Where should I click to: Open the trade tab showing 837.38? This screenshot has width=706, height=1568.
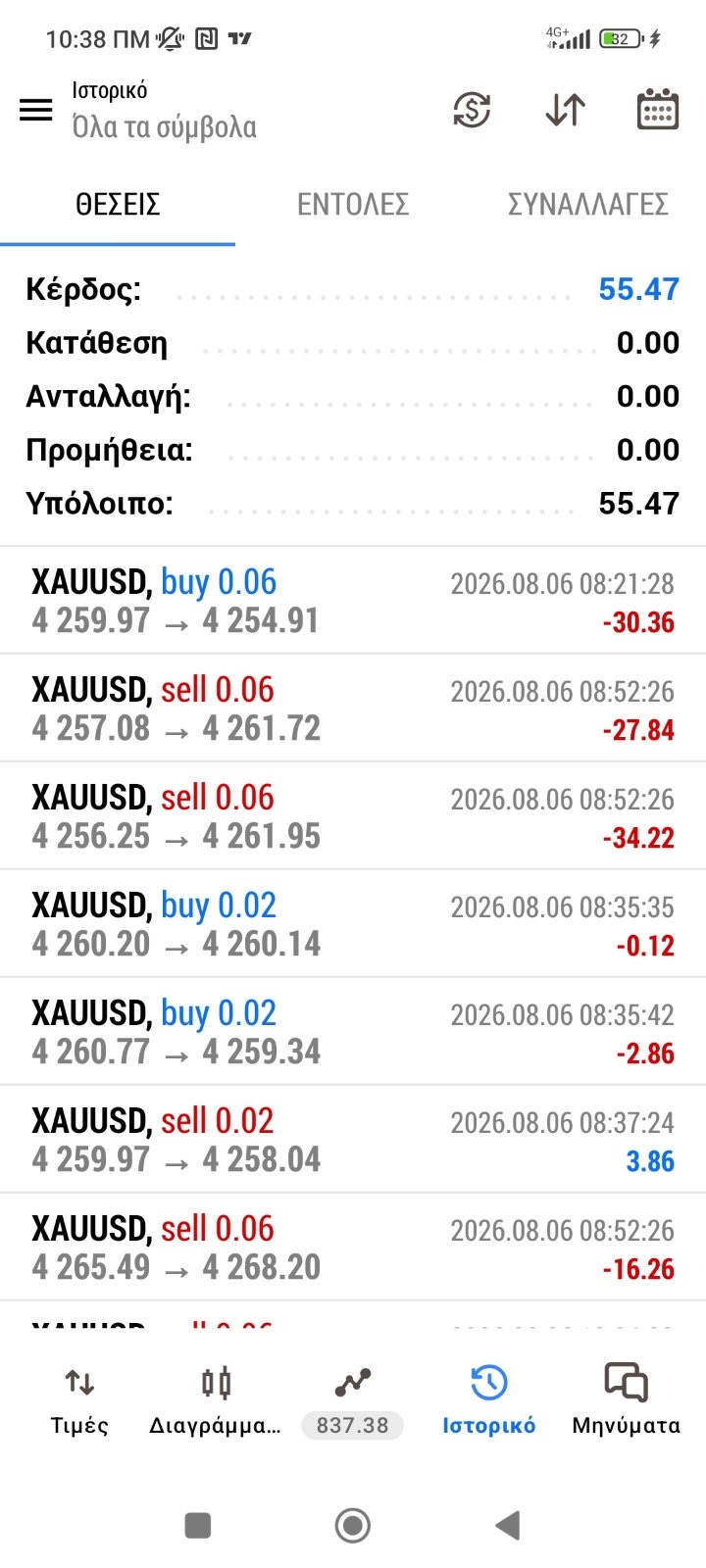(352, 1399)
